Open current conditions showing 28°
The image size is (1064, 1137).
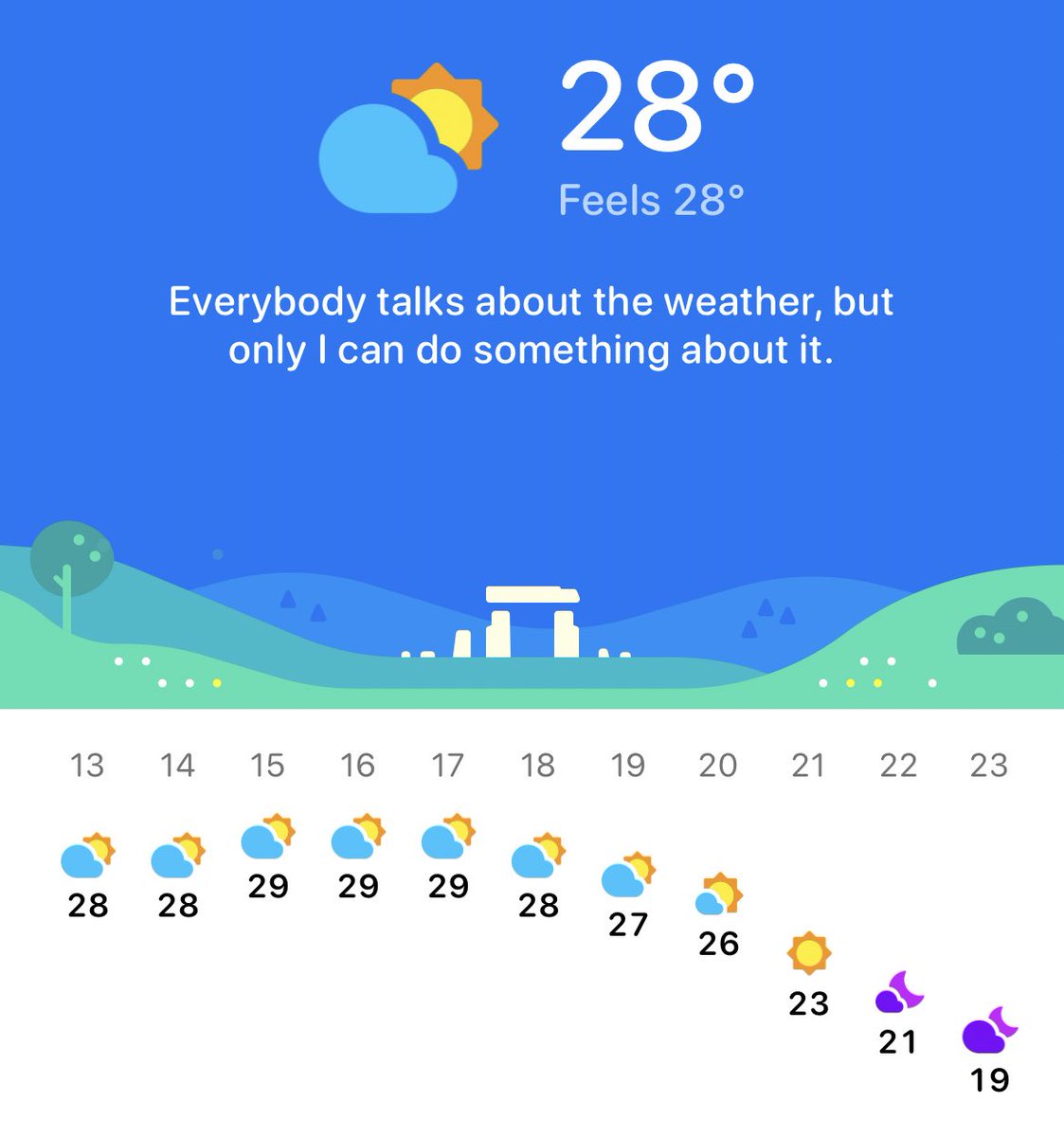(x=657, y=109)
